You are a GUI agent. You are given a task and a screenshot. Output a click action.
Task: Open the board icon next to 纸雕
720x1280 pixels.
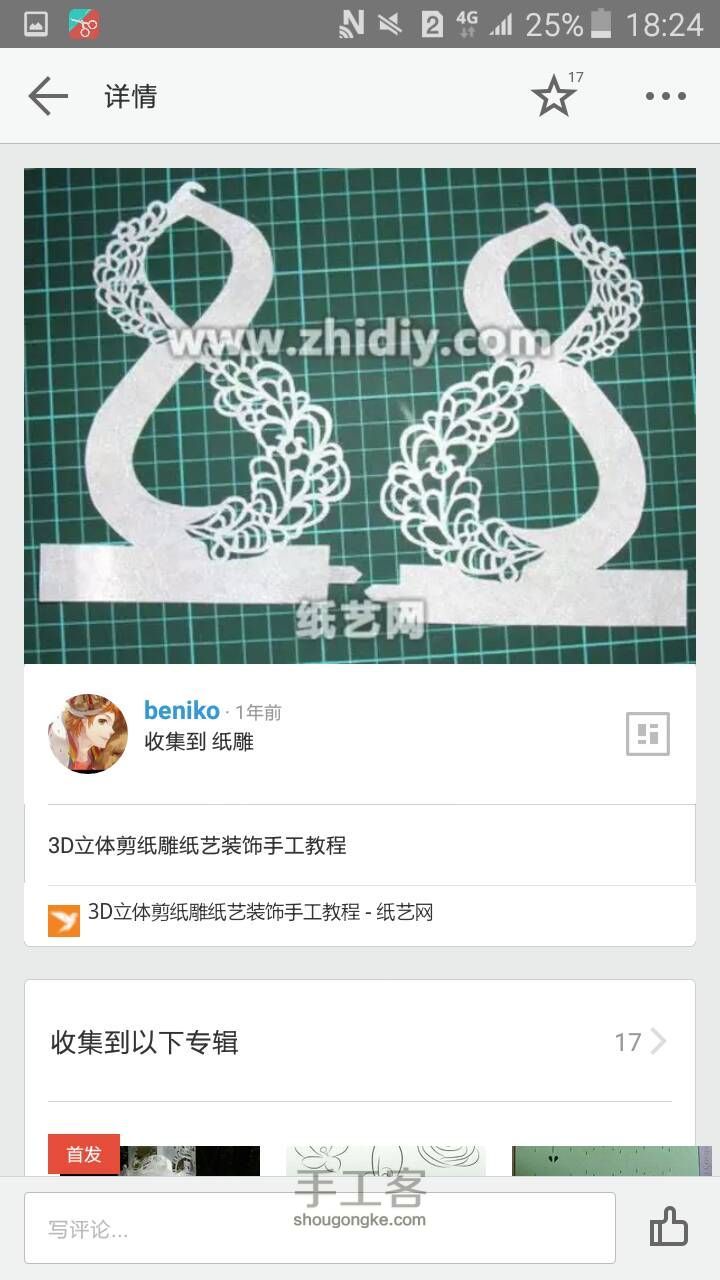click(647, 734)
